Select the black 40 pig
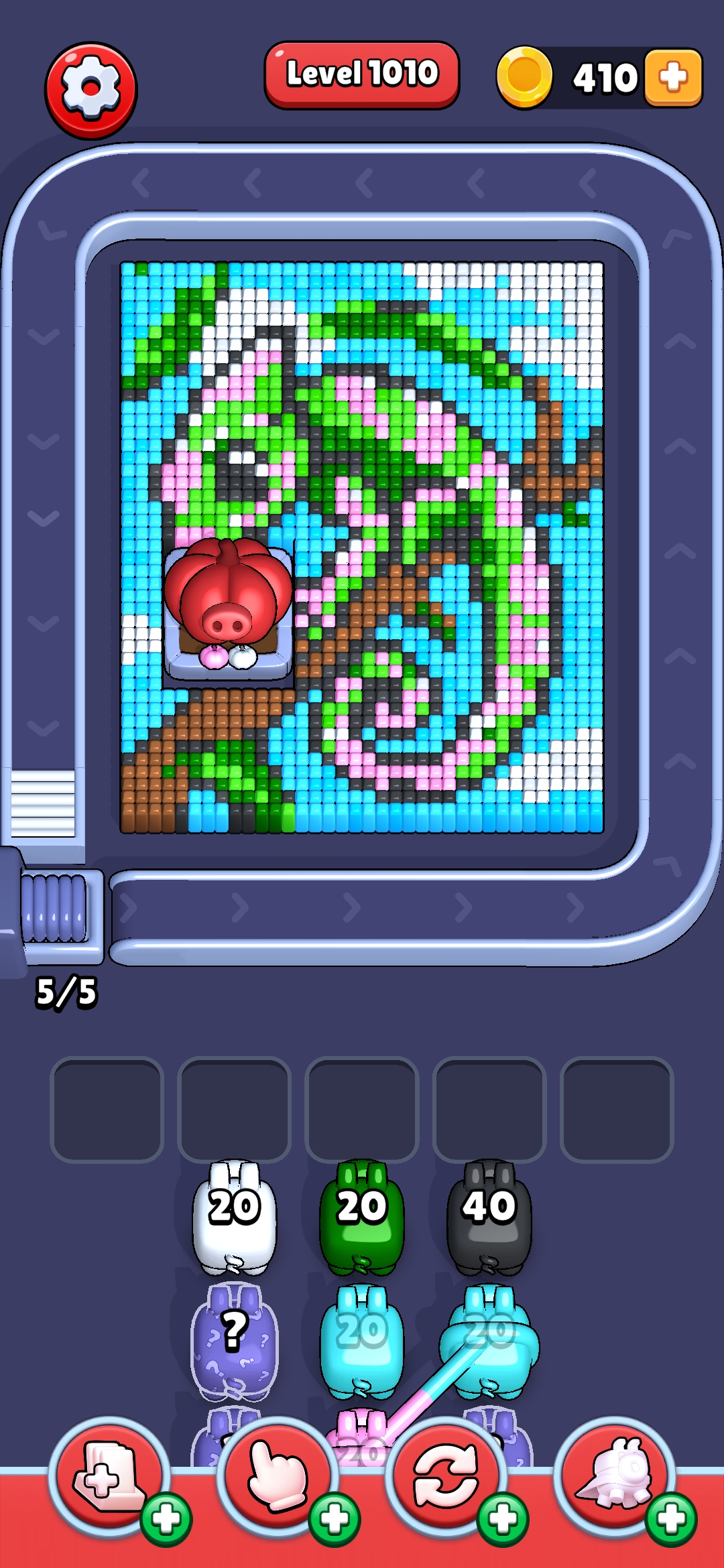This screenshot has width=724, height=1568. [489, 1220]
